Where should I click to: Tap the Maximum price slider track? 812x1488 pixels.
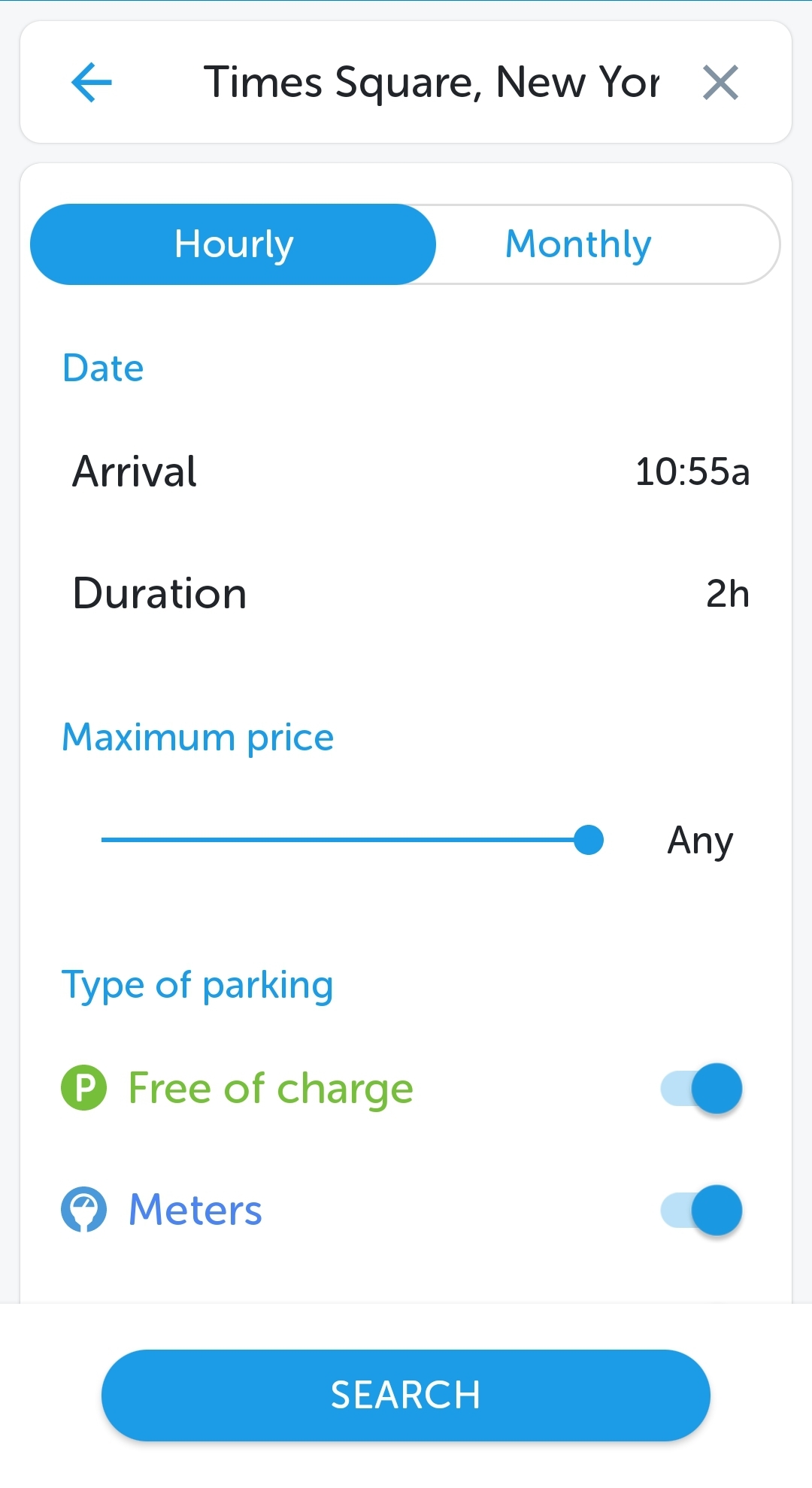tap(338, 840)
